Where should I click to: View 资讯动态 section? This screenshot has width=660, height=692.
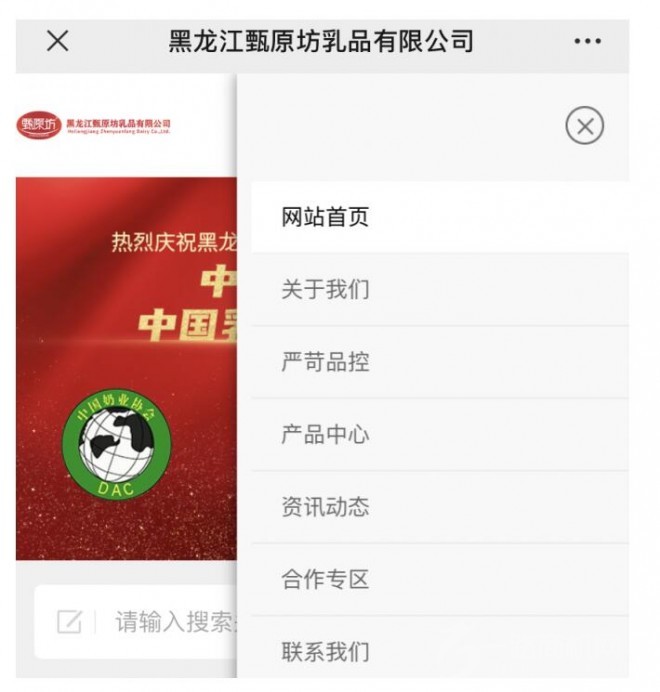pyautogui.click(x=326, y=507)
